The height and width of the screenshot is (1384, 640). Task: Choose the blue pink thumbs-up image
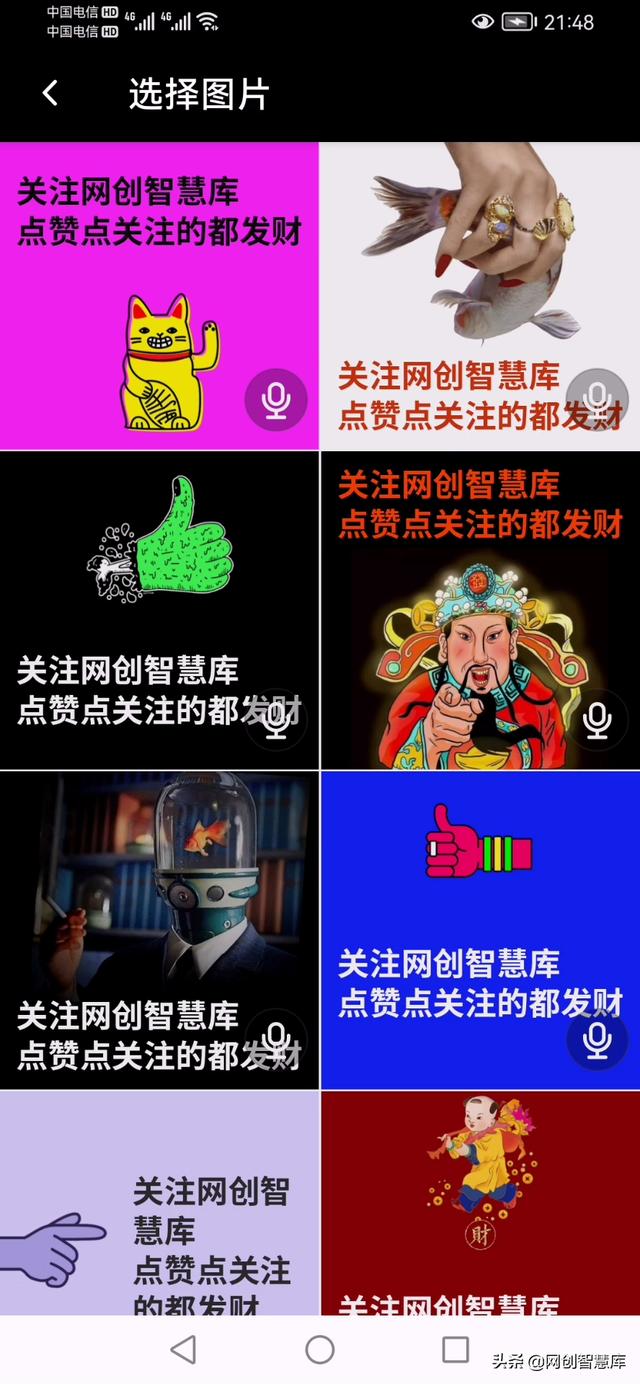(480, 930)
